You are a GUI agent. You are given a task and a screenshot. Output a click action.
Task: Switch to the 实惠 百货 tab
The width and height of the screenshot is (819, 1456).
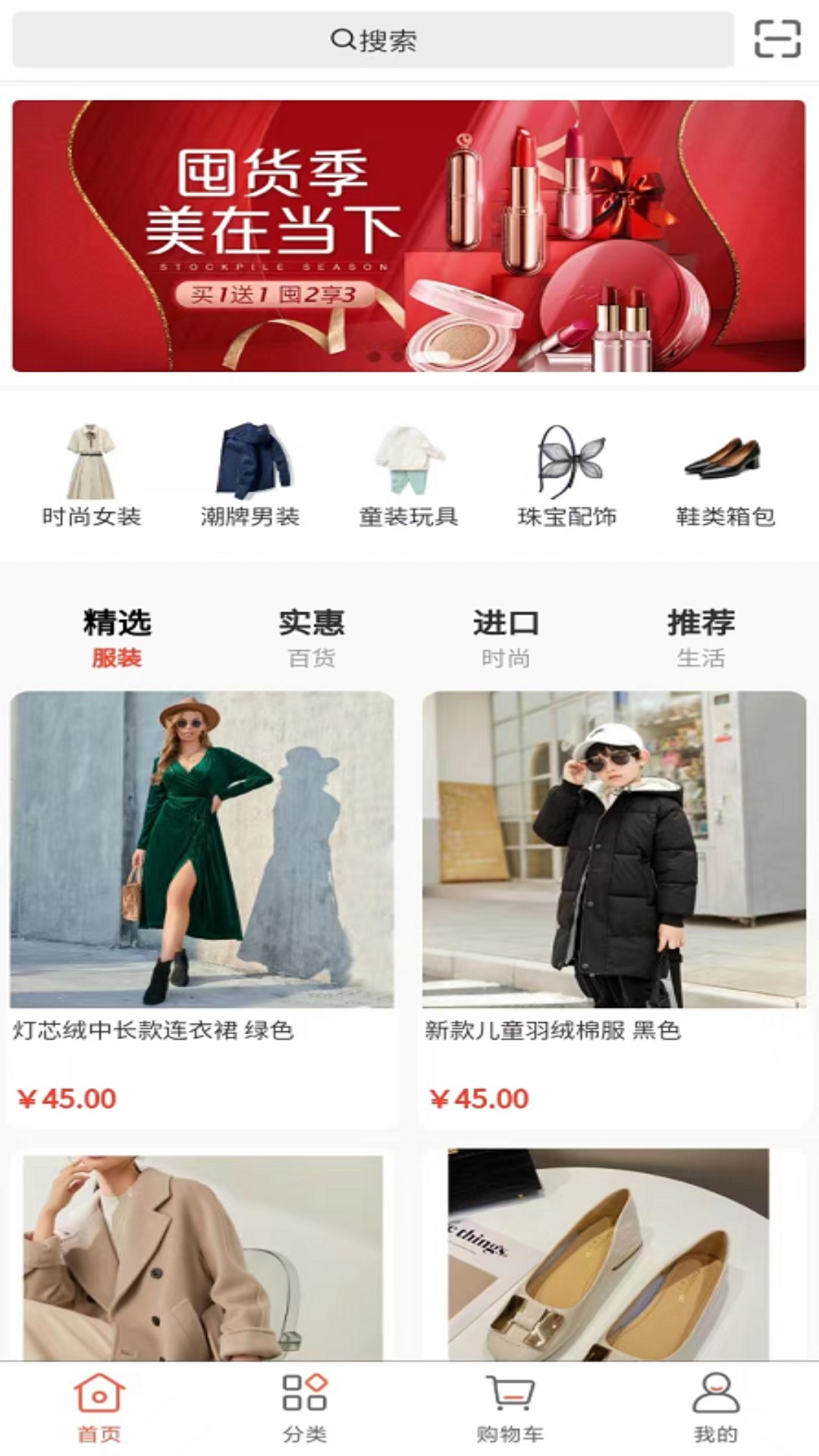312,638
